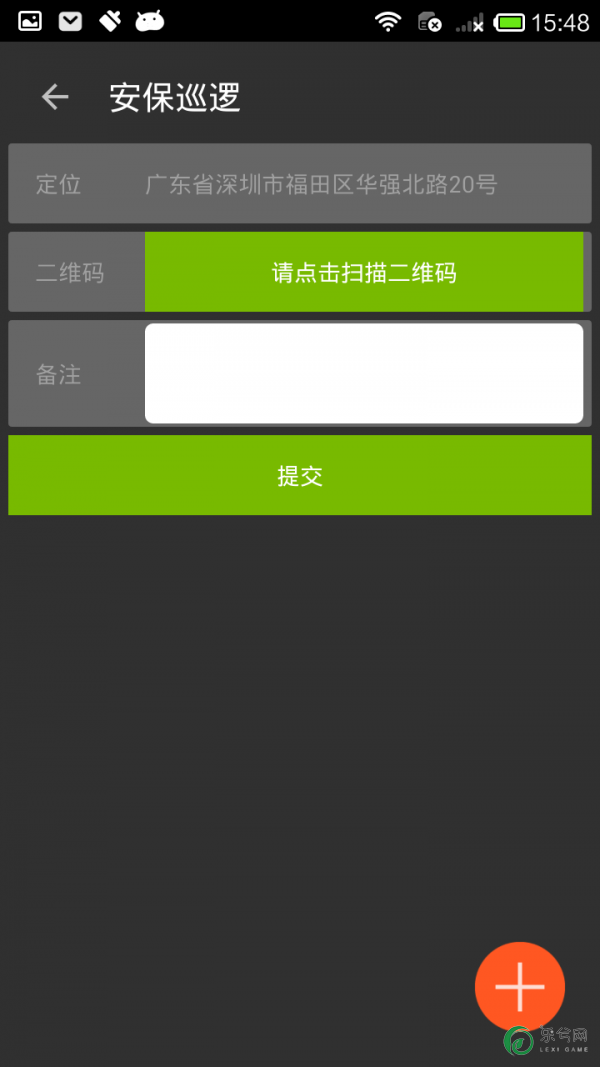Tap the orange plus floating button

click(x=520, y=986)
